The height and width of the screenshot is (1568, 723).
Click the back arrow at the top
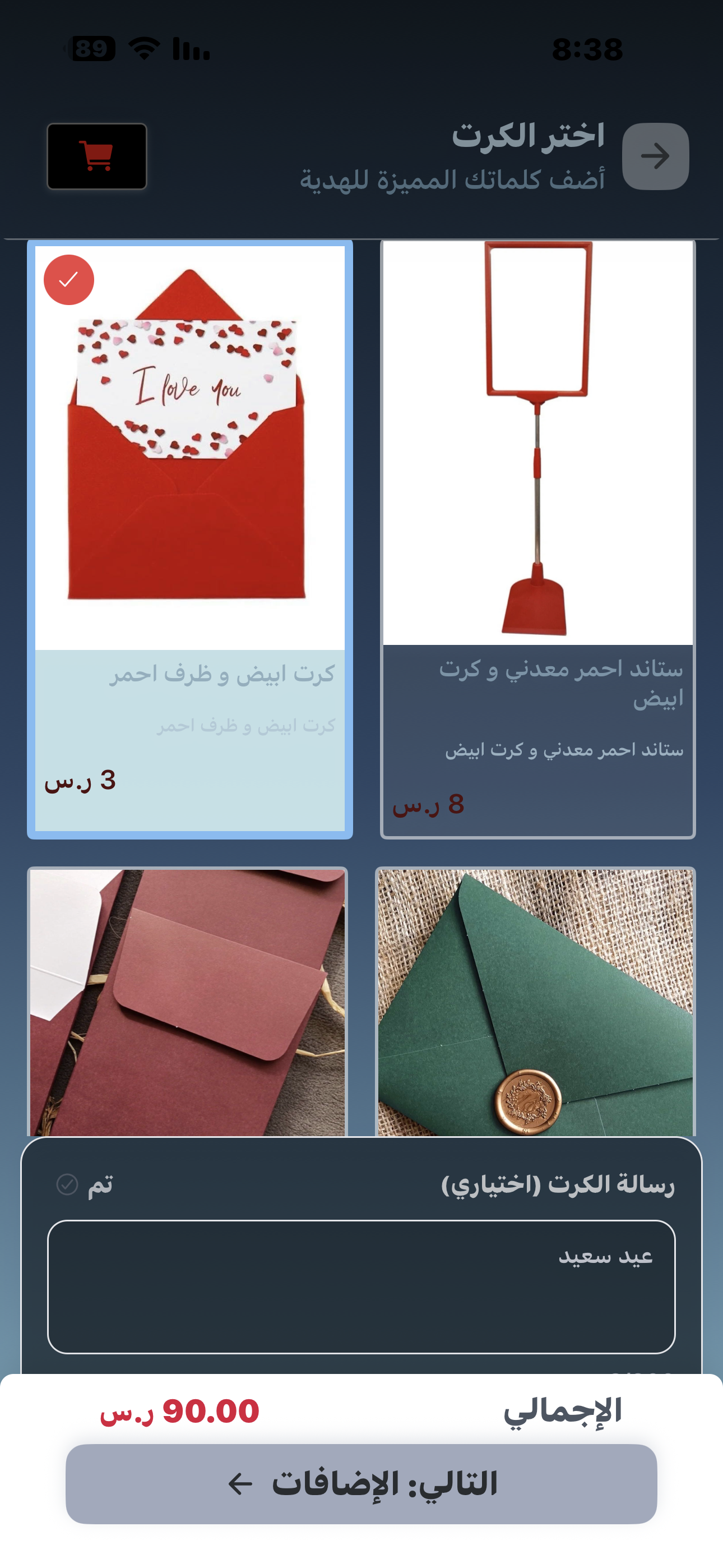click(655, 156)
